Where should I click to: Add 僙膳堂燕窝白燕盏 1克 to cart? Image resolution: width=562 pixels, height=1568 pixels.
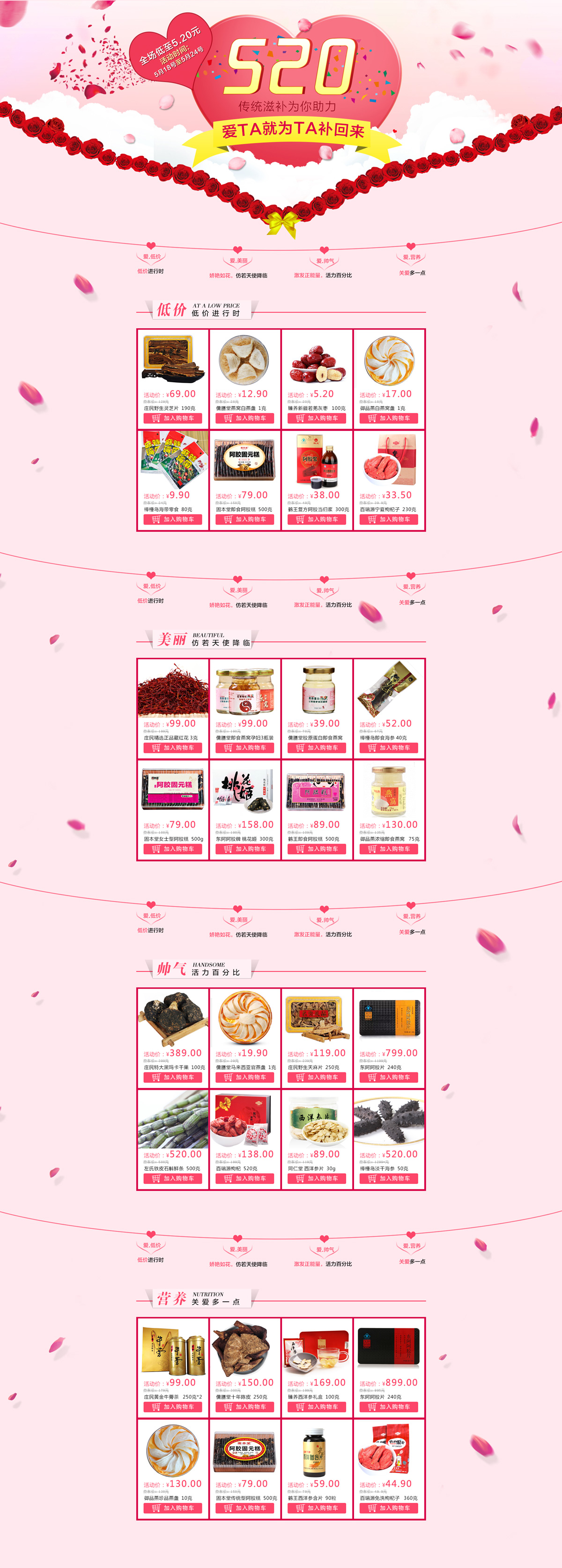click(244, 418)
